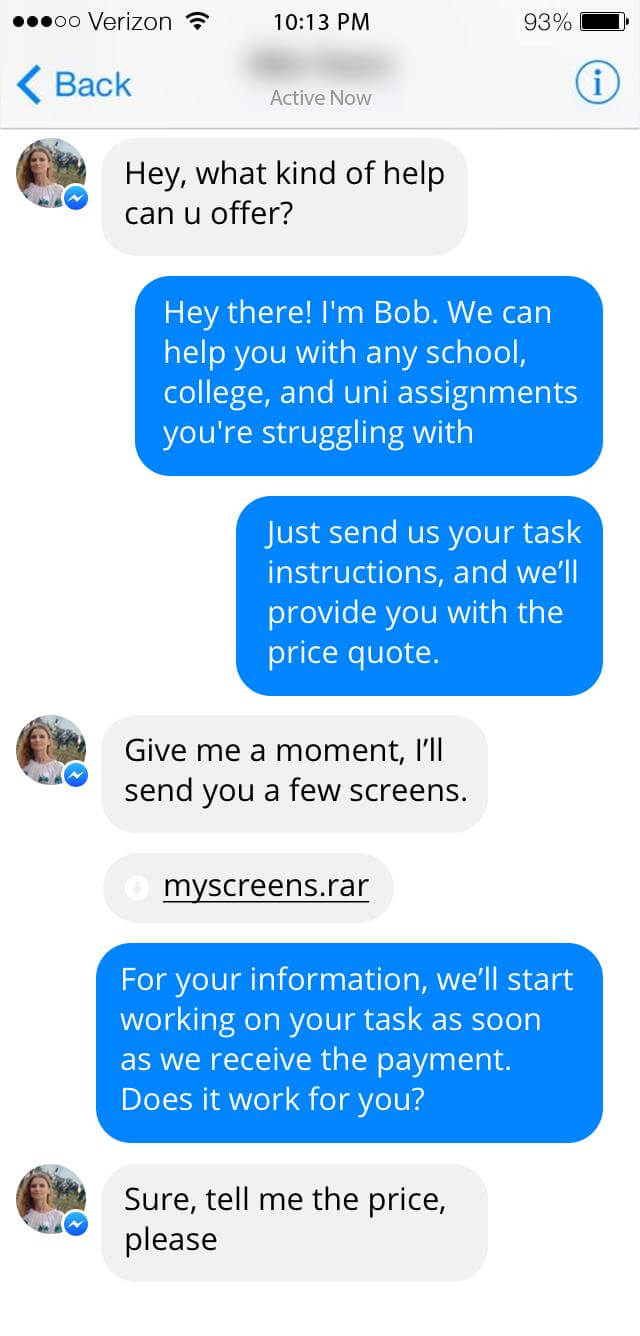Tap the avatar beside "Hey, what kind of help"
This screenshot has height=1336, width=640.
click(51, 173)
